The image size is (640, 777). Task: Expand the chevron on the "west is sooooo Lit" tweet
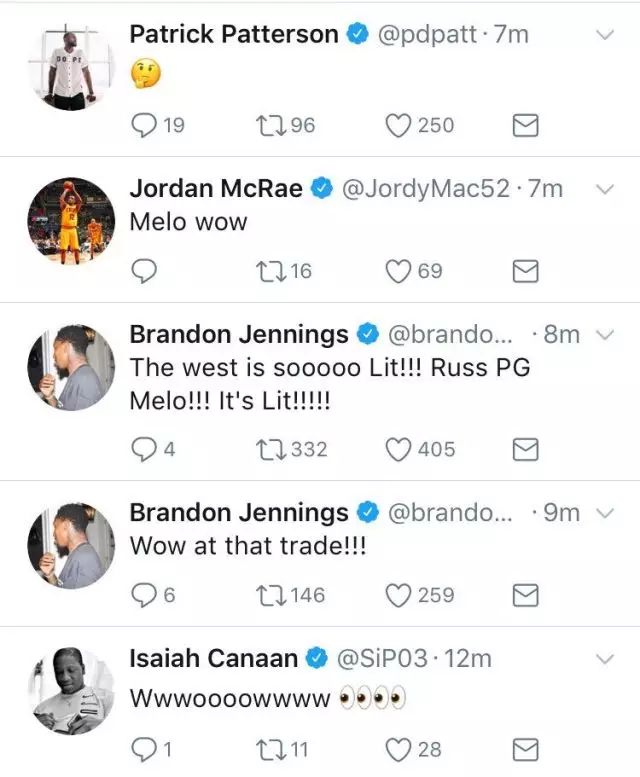point(604,335)
